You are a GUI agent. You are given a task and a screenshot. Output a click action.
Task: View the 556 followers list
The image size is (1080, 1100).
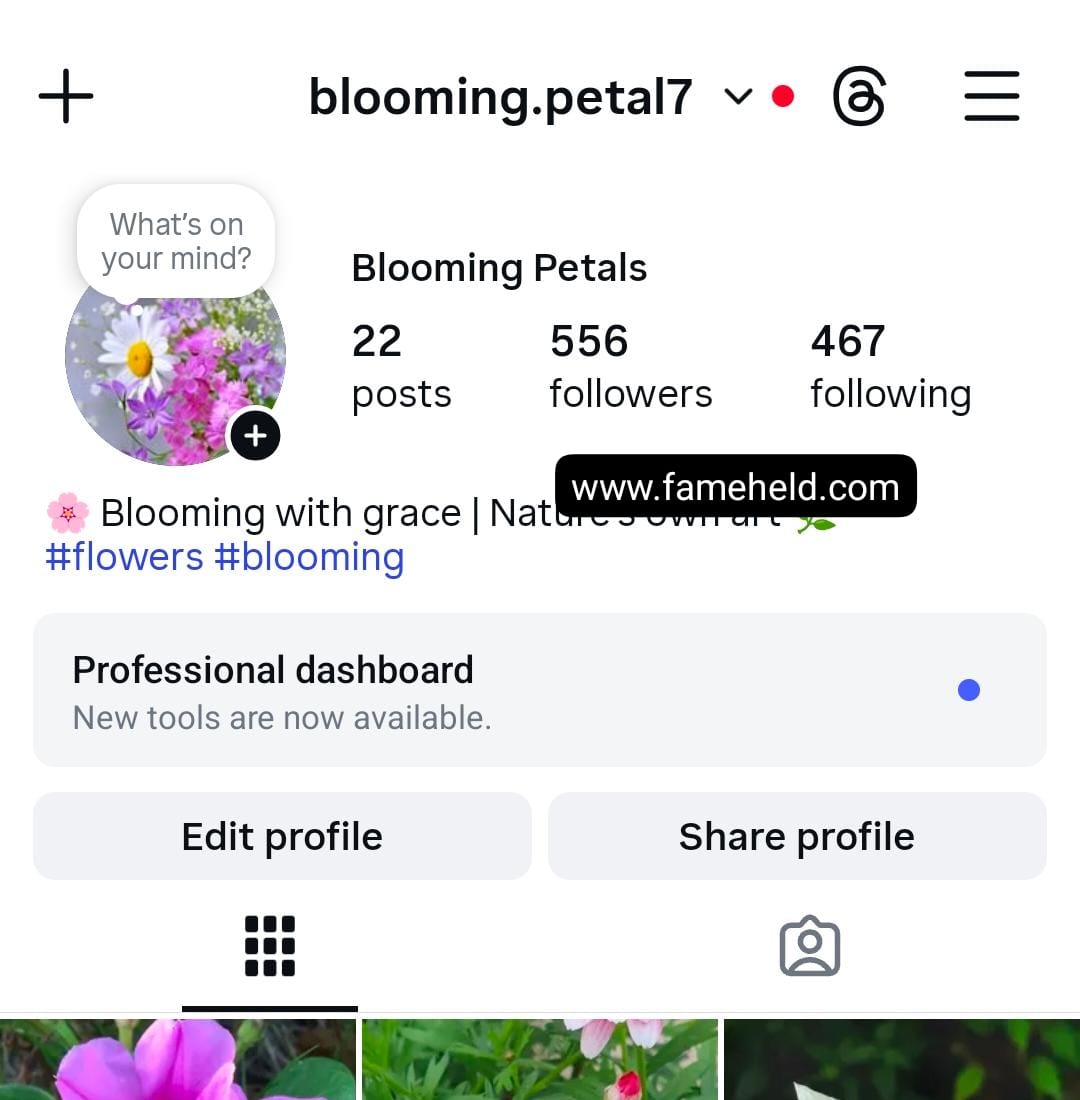tap(630, 367)
